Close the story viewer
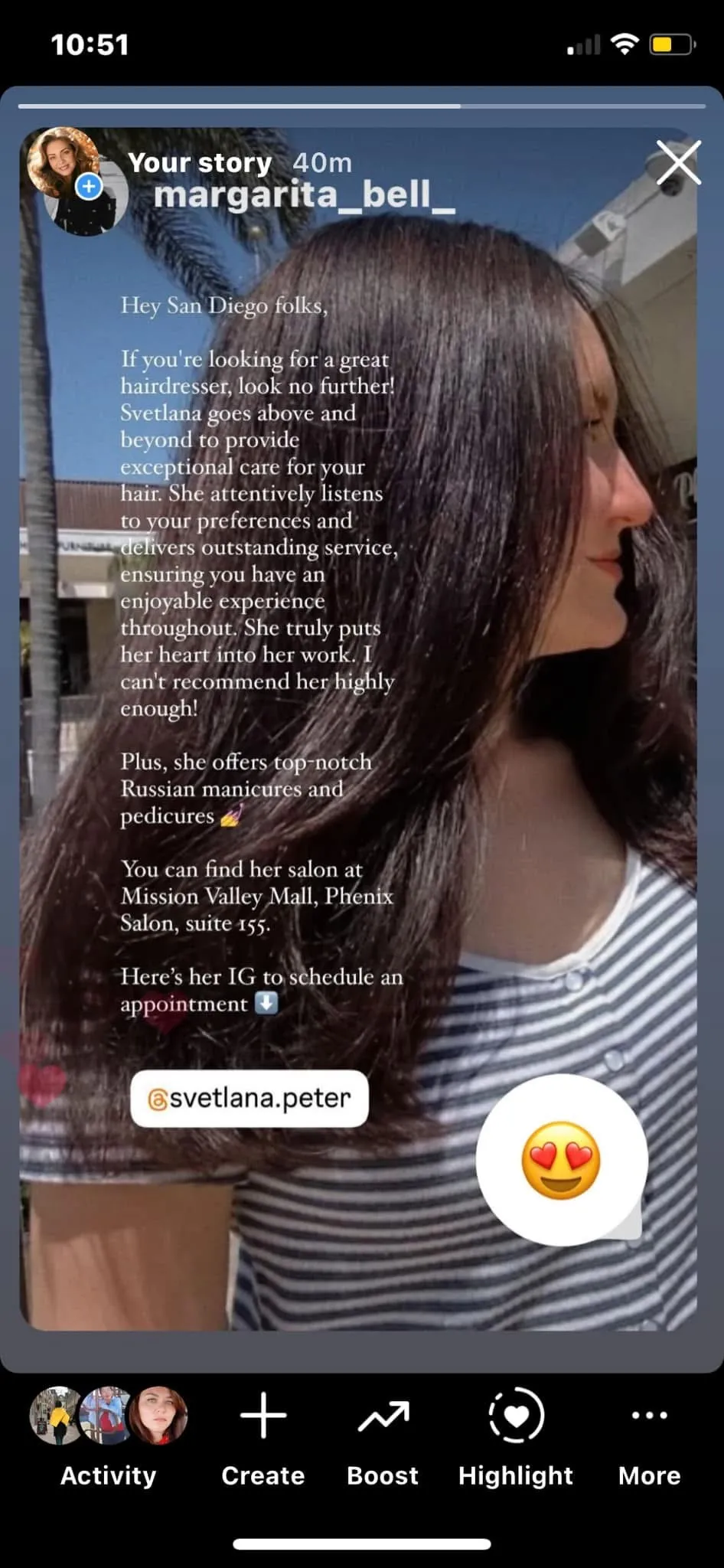 tap(679, 162)
